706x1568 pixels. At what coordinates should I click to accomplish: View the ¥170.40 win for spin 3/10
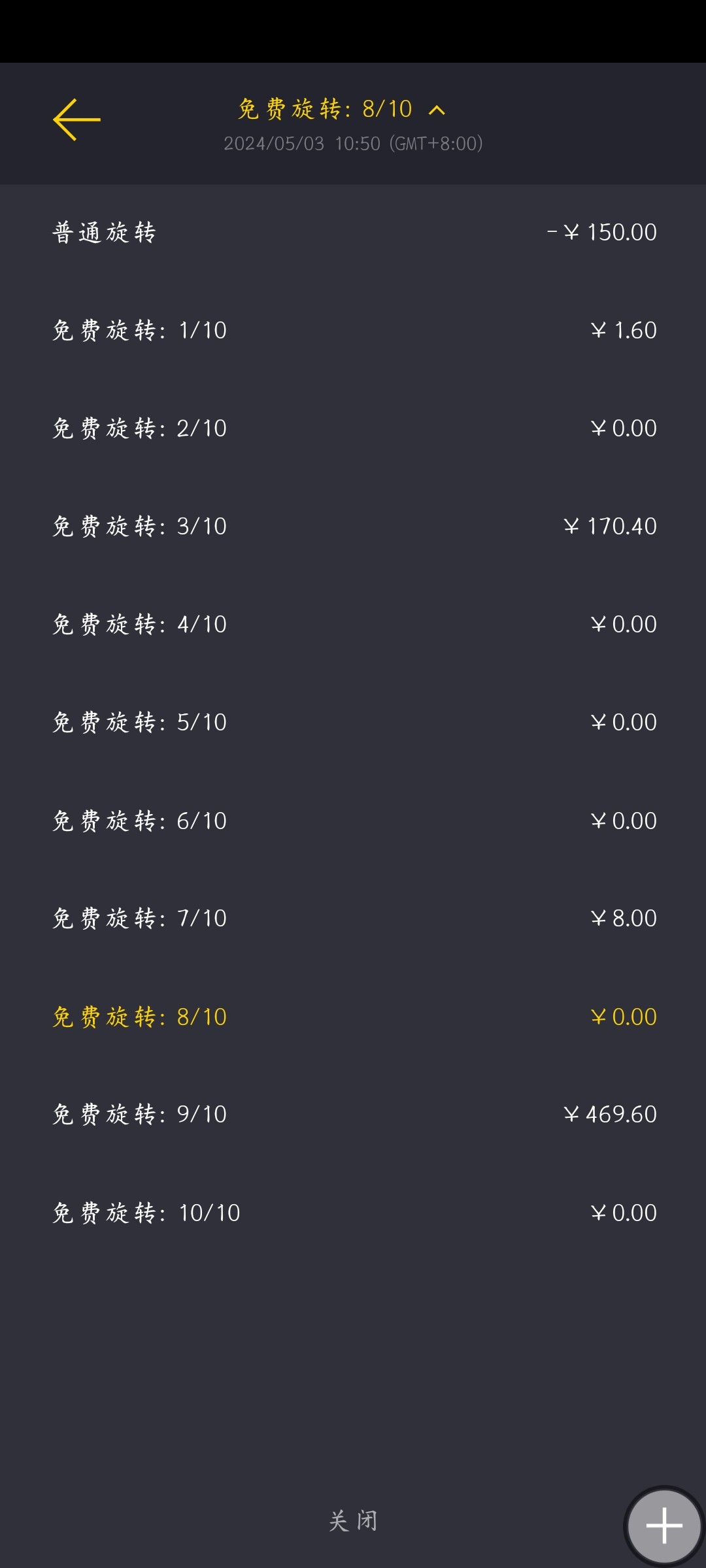pyautogui.click(x=610, y=526)
